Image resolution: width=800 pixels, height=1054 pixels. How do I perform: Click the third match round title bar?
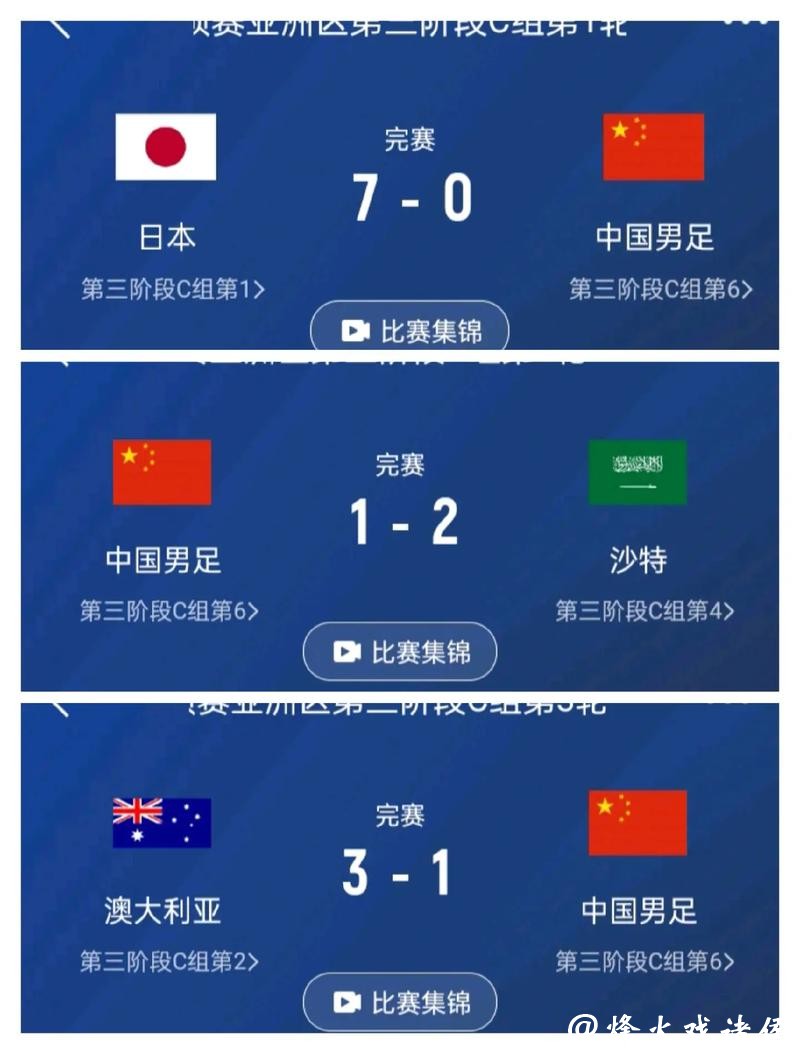[x=400, y=708]
